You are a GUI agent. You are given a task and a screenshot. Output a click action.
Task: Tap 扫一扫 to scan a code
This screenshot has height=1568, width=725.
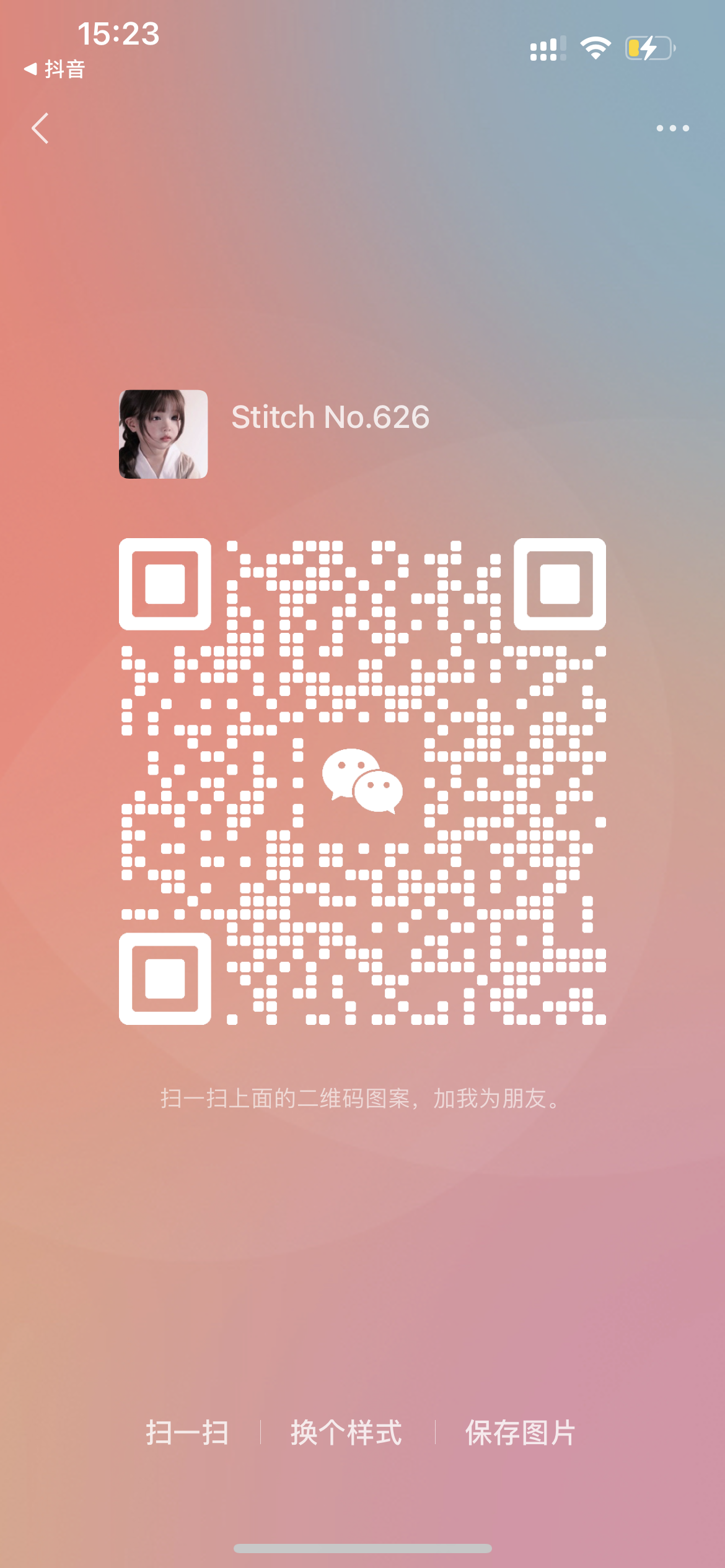(x=187, y=1432)
